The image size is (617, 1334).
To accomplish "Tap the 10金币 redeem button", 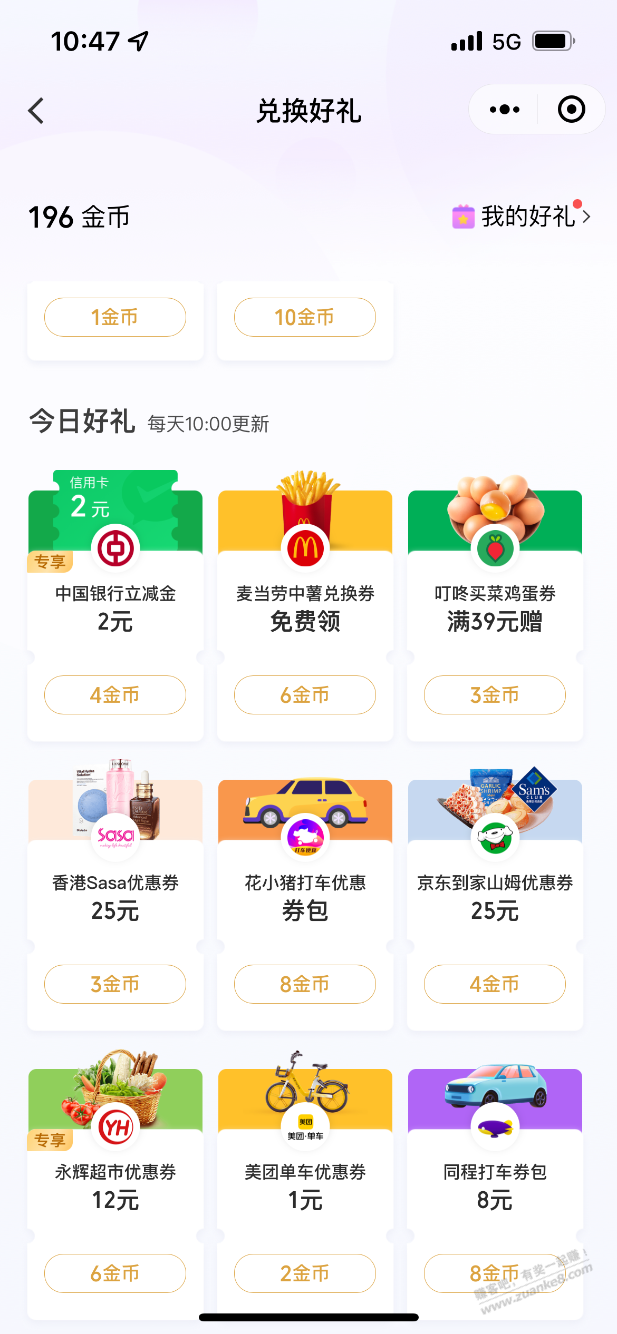I will pyautogui.click(x=305, y=317).
